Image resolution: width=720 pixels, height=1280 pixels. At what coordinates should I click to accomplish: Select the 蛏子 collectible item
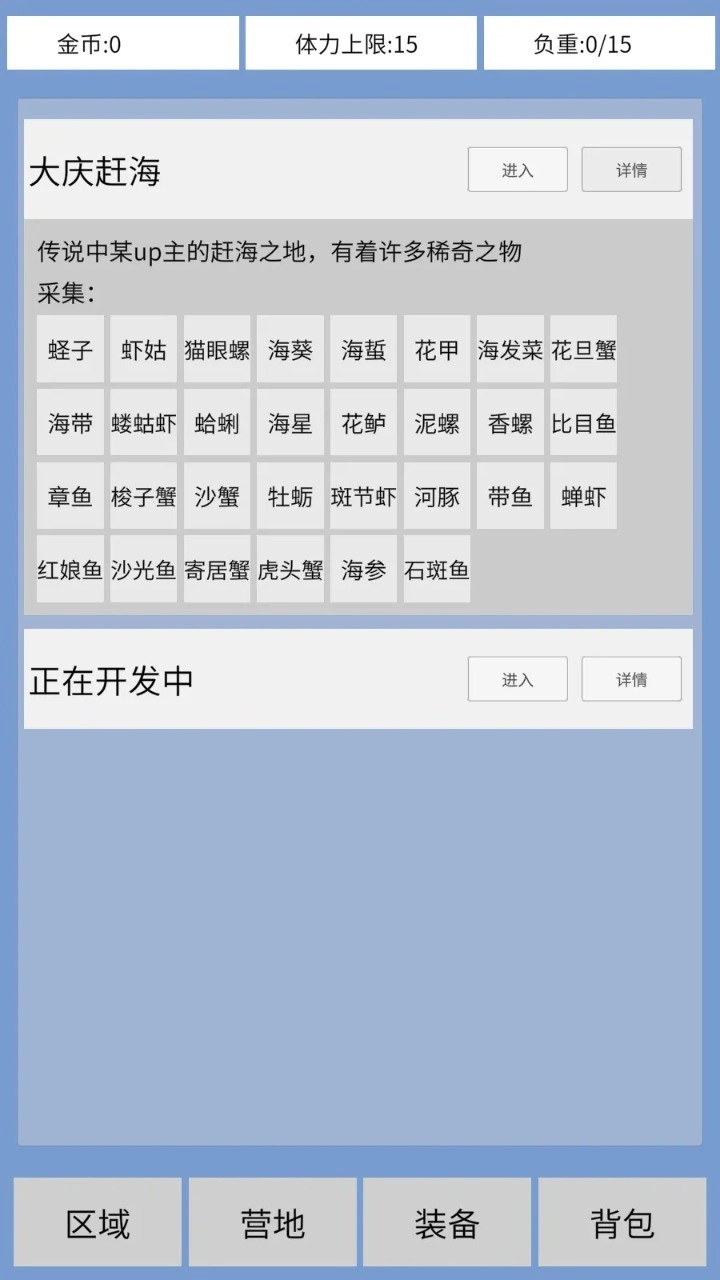click(x=70, y=349)
